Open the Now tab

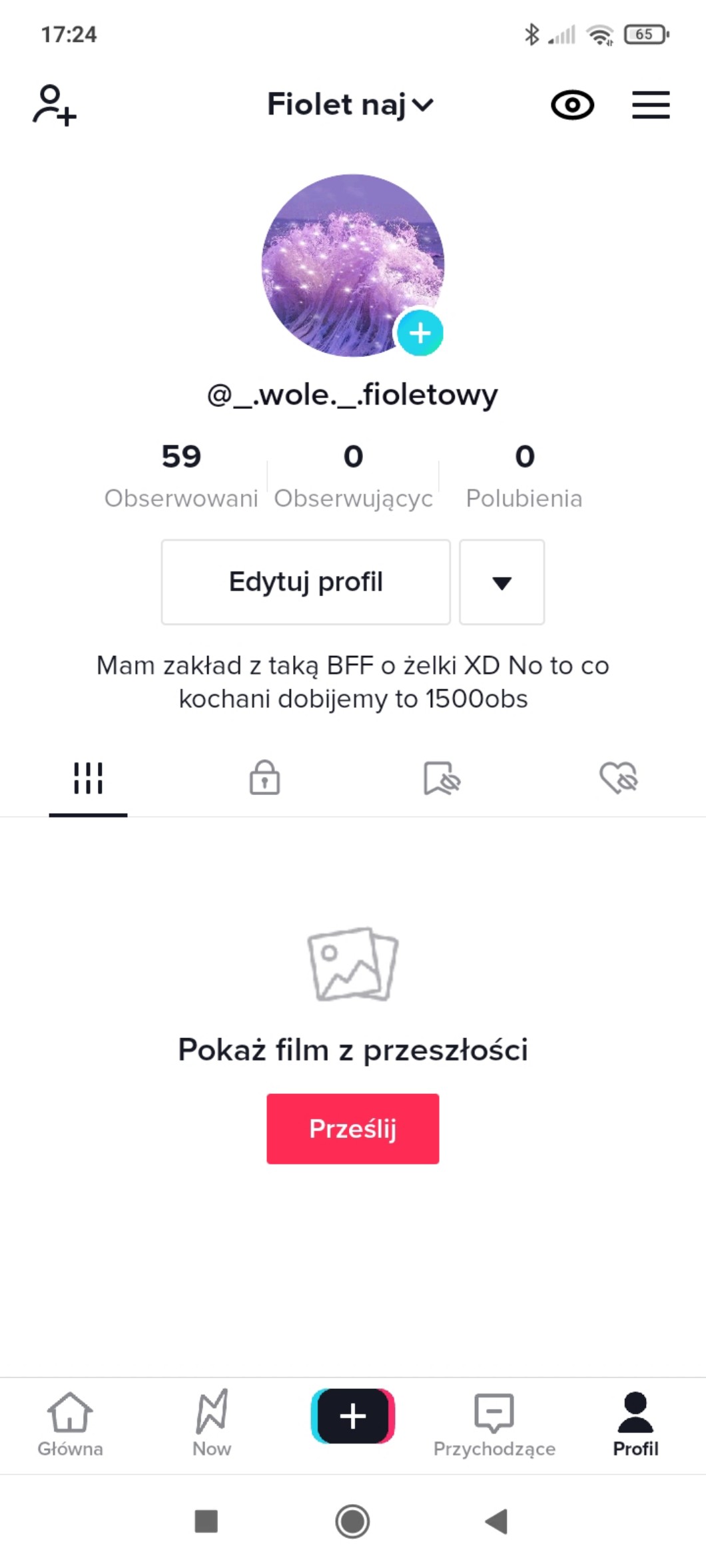pos(212,1423)
